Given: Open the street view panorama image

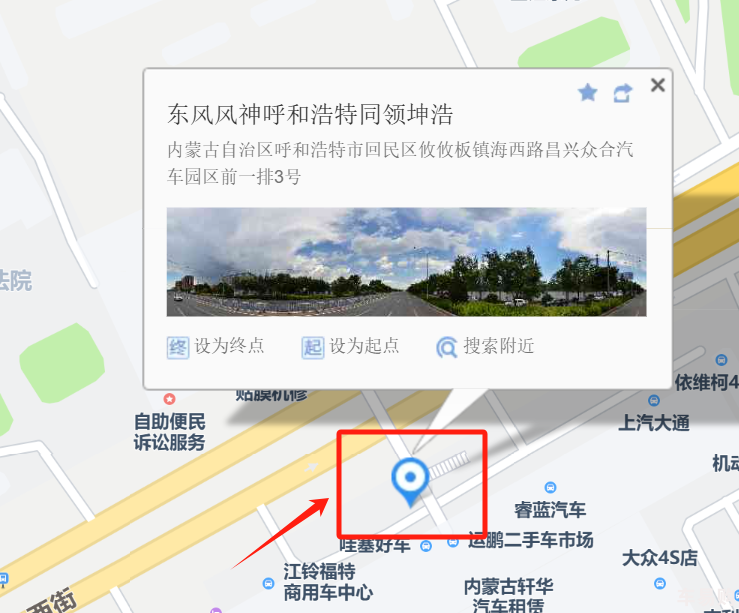Looking at the screenshot, I should point(406,262).
